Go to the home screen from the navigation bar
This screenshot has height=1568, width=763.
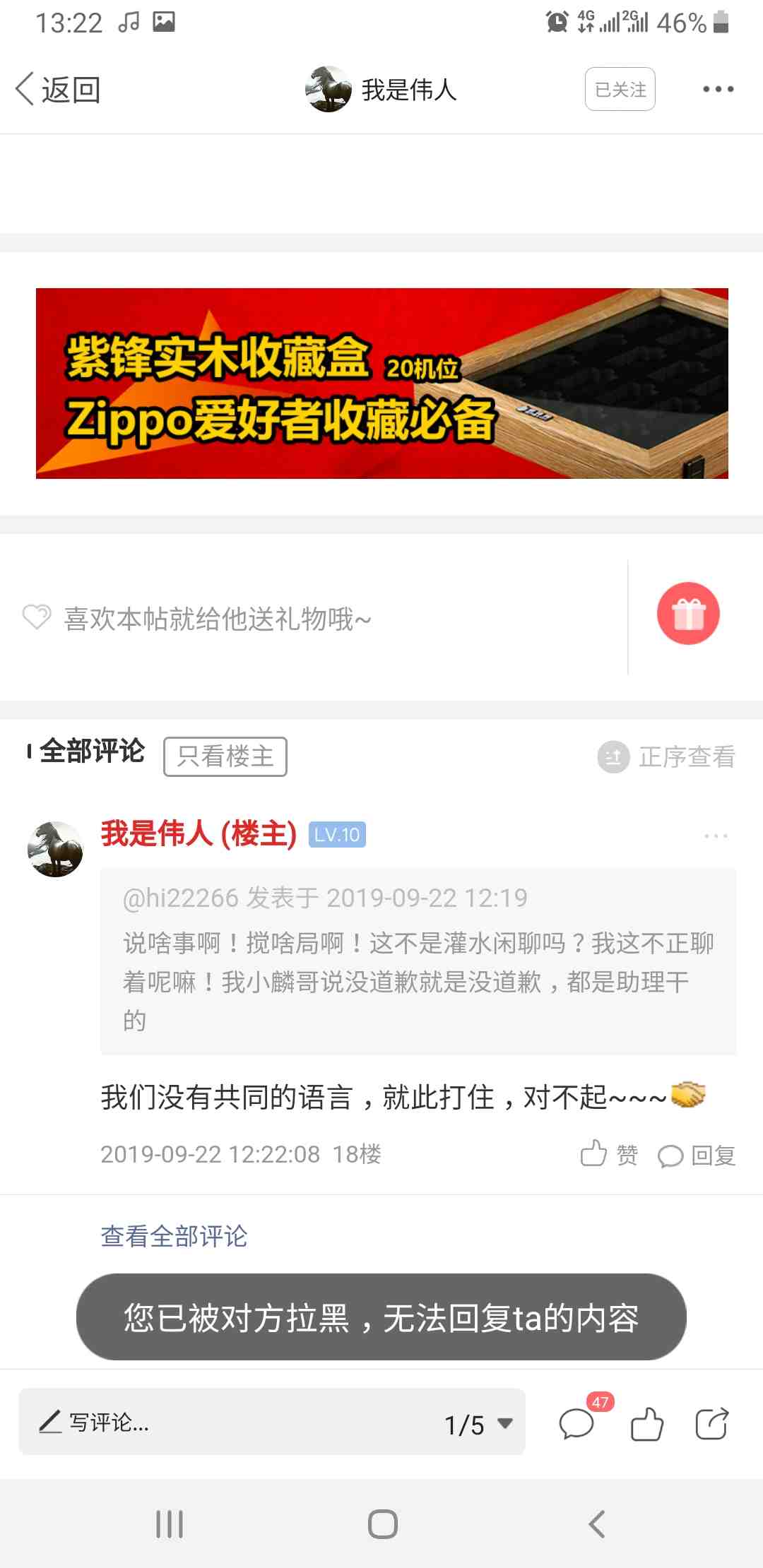coord(382,1524)
